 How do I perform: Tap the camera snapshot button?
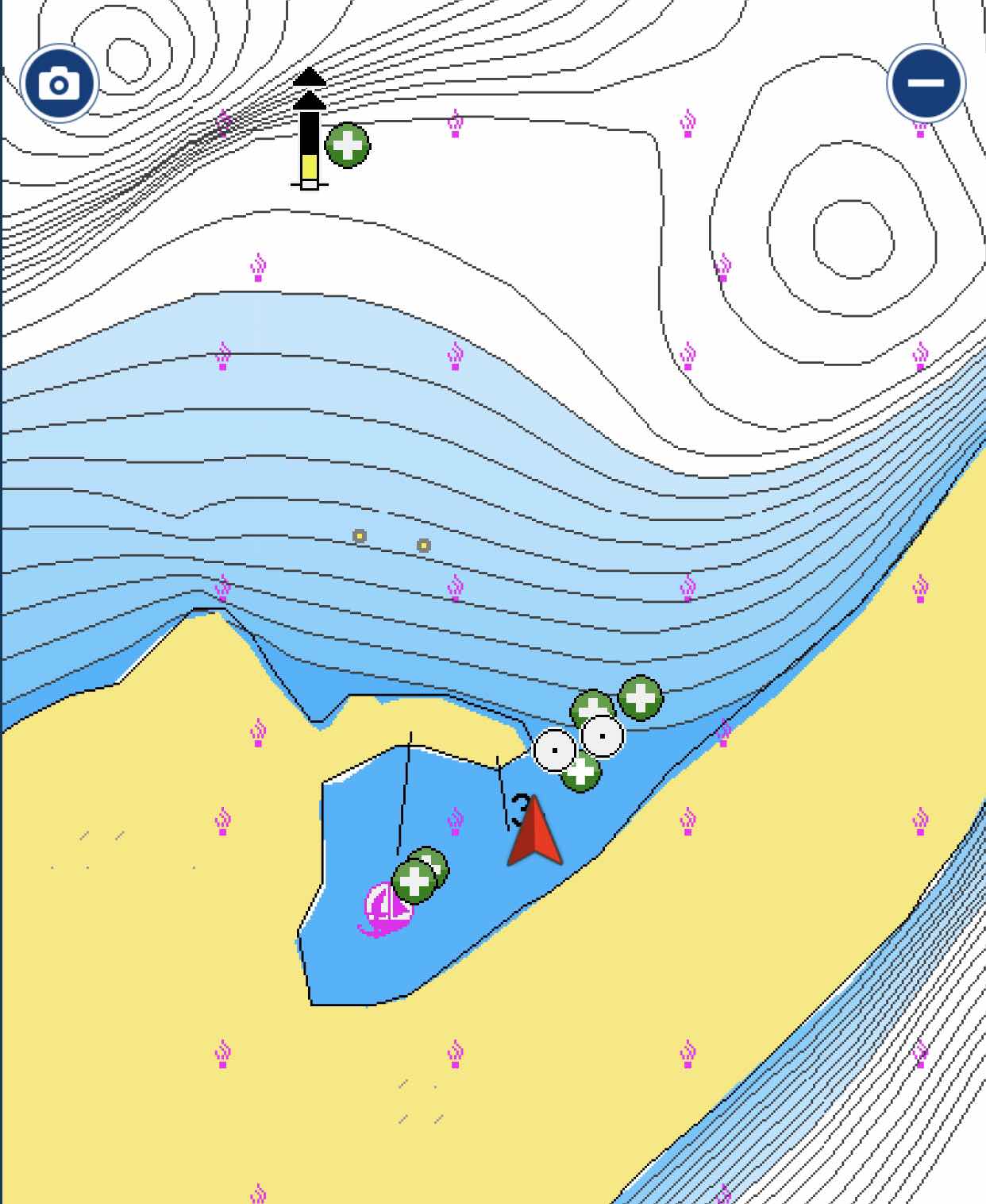pyautogui.click(x=60, y=83)
